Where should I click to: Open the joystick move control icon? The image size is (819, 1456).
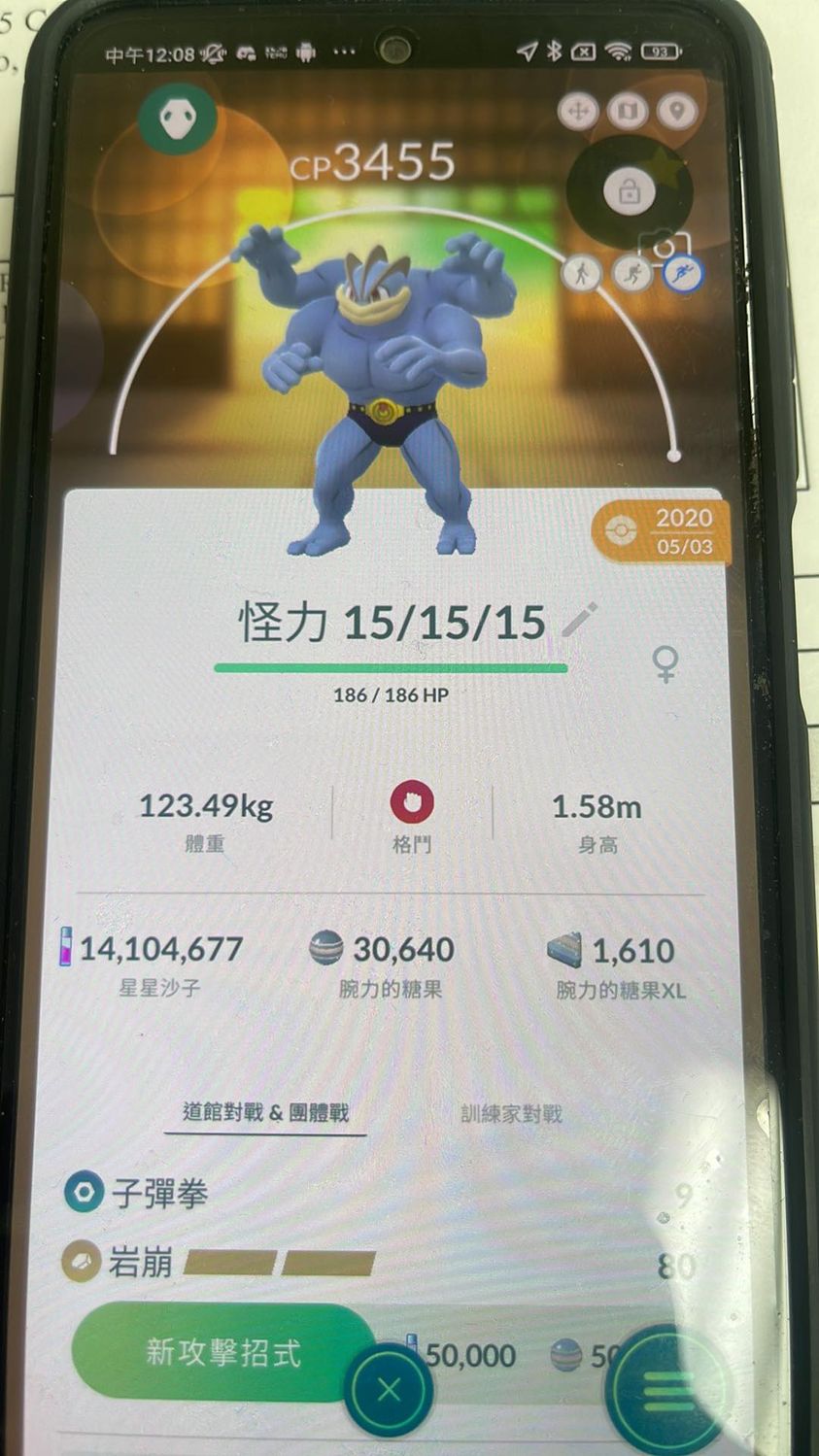click(x=577, y=112)
